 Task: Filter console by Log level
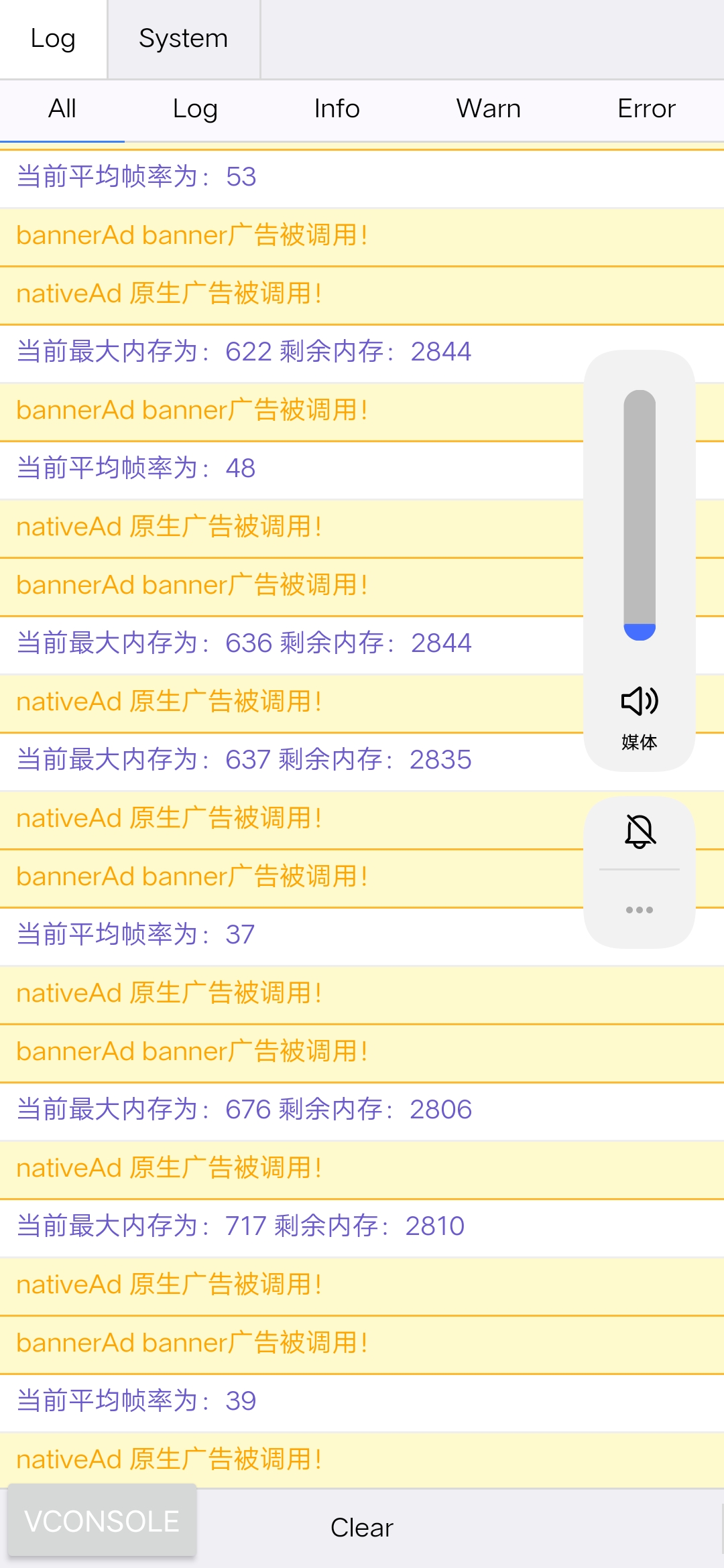click(x=195, y=109)
